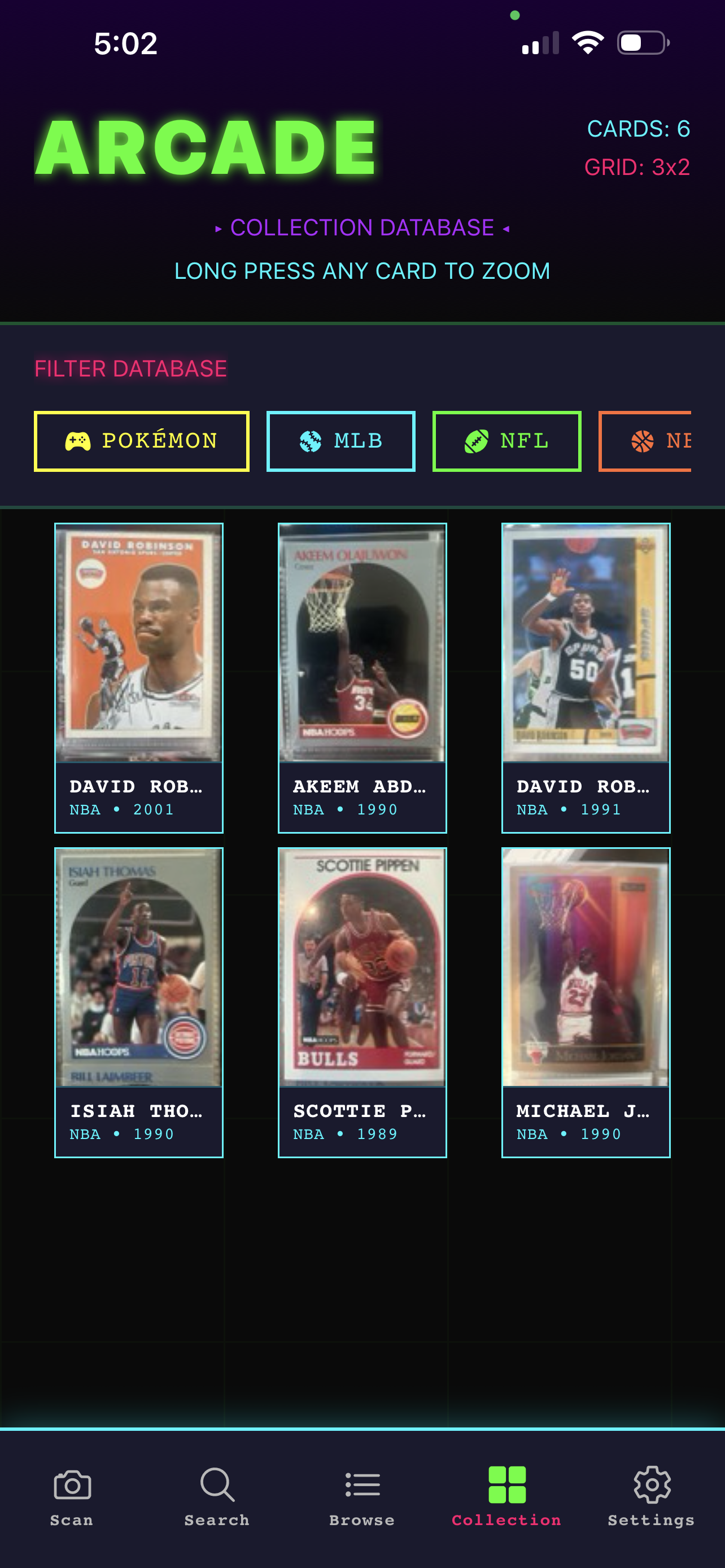The width and height of the screenshot is (725, 1568).
Task: Open the GRID: 3x2 layout selector
Action: point(637,166)
